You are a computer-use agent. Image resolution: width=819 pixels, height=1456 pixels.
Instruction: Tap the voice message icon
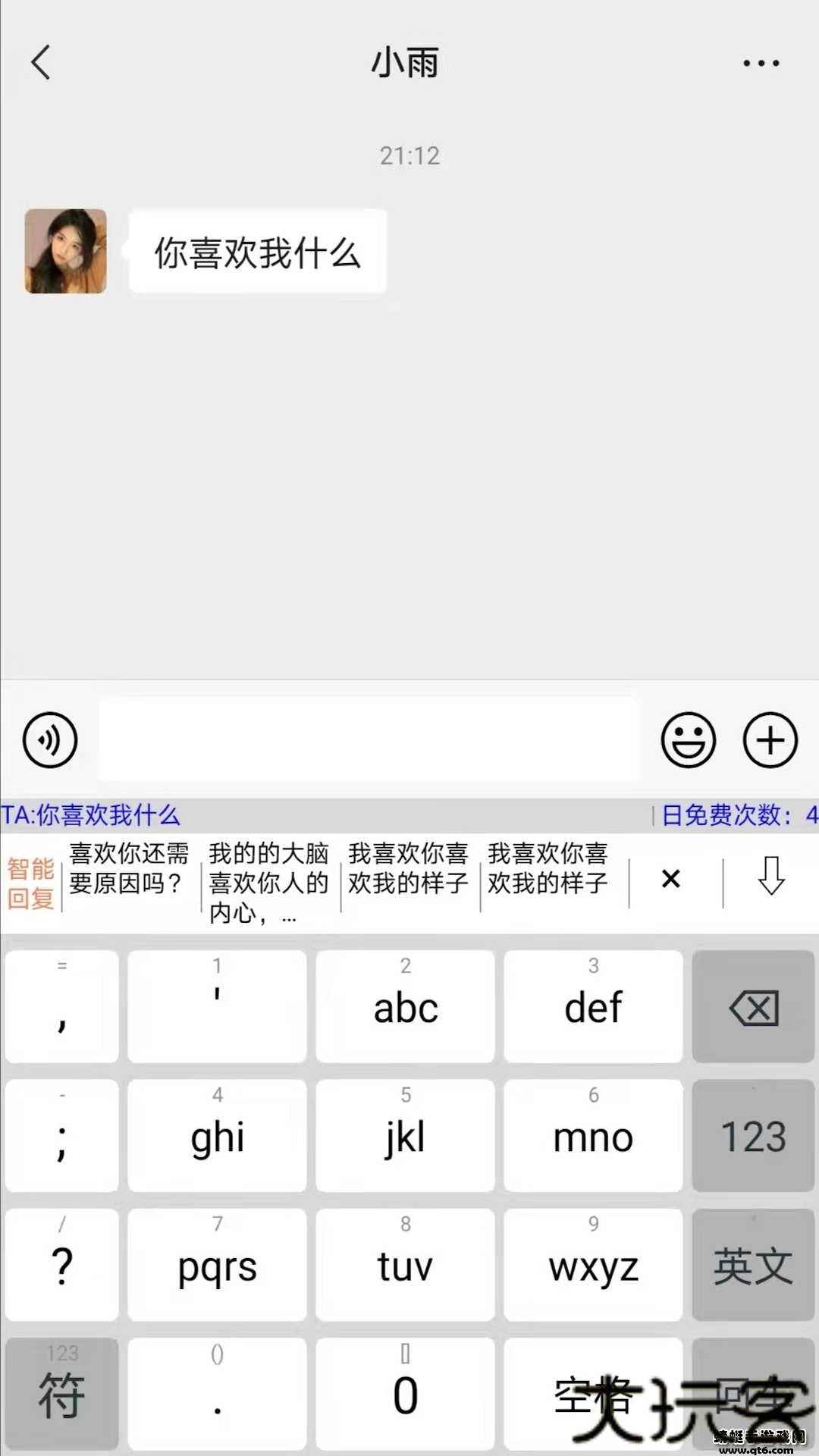pos(49,740)
